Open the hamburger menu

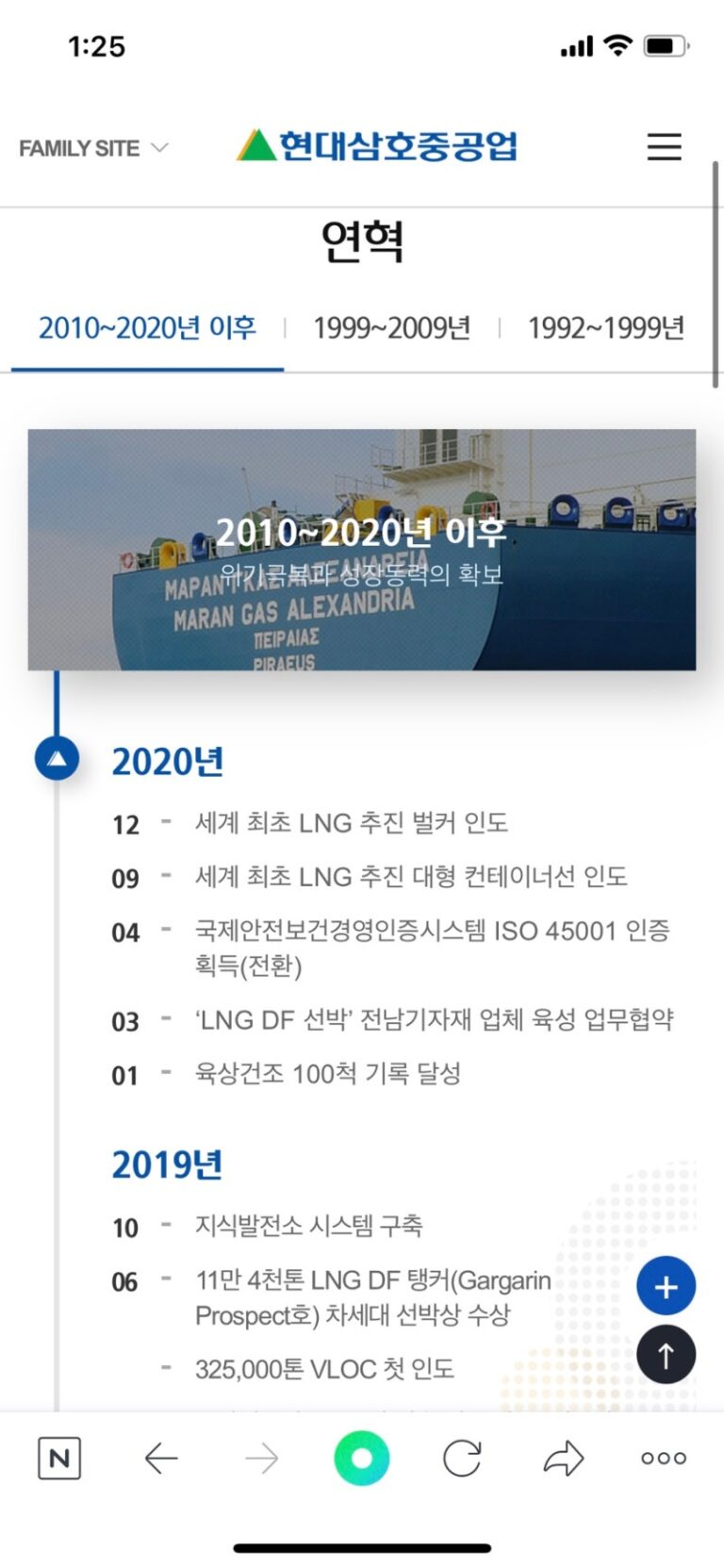pos(664,147)
